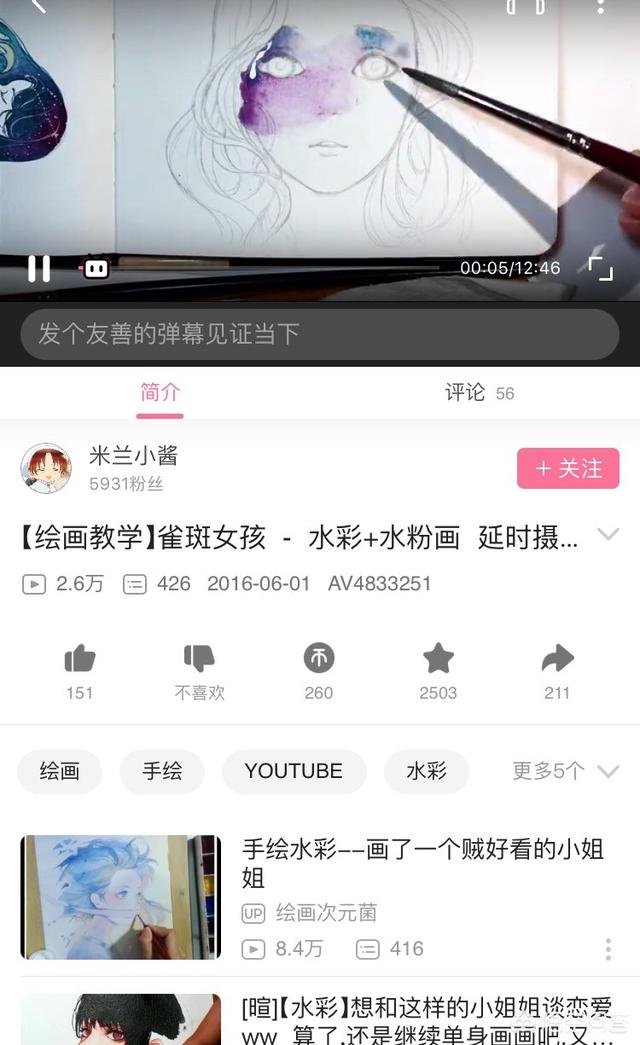Tap the danmaku input field
This screenshot has width=640, height=1045.
(x=320, y=334)
